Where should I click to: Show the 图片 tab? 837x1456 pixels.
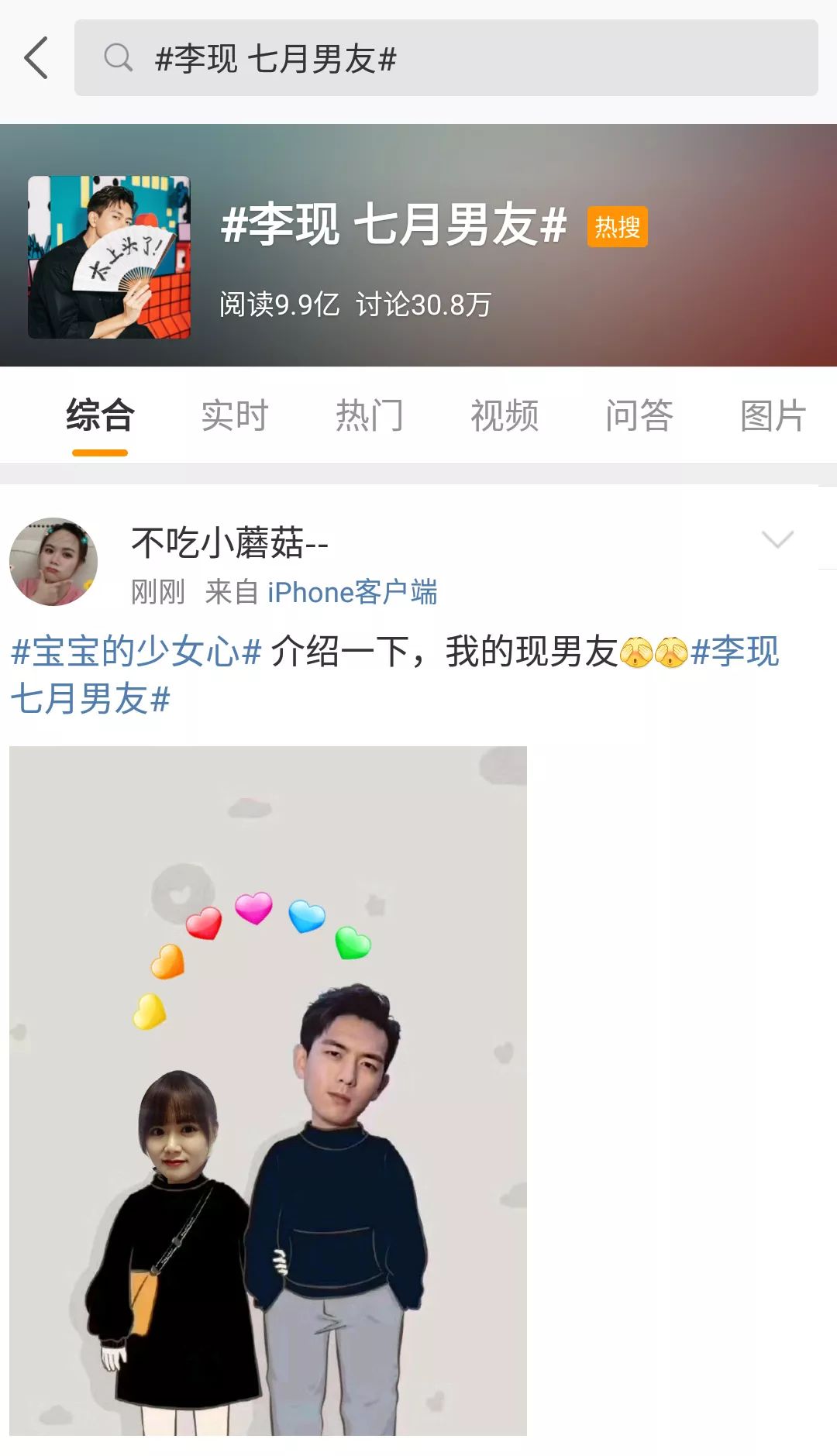pyautogui.click(x=773, y=415)
